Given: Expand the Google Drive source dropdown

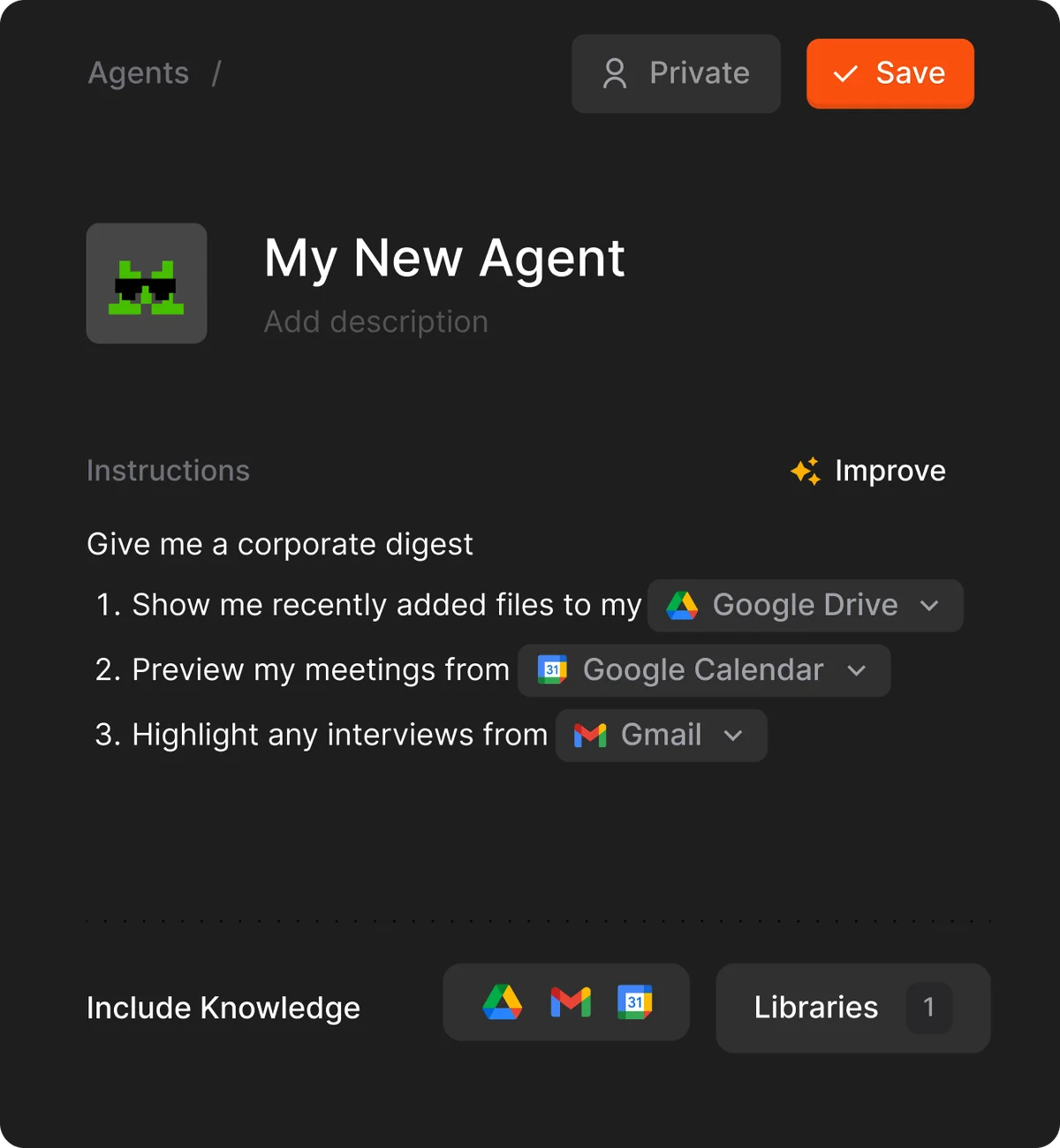Looking at the screenshot, I should click(x=929, y=606).
